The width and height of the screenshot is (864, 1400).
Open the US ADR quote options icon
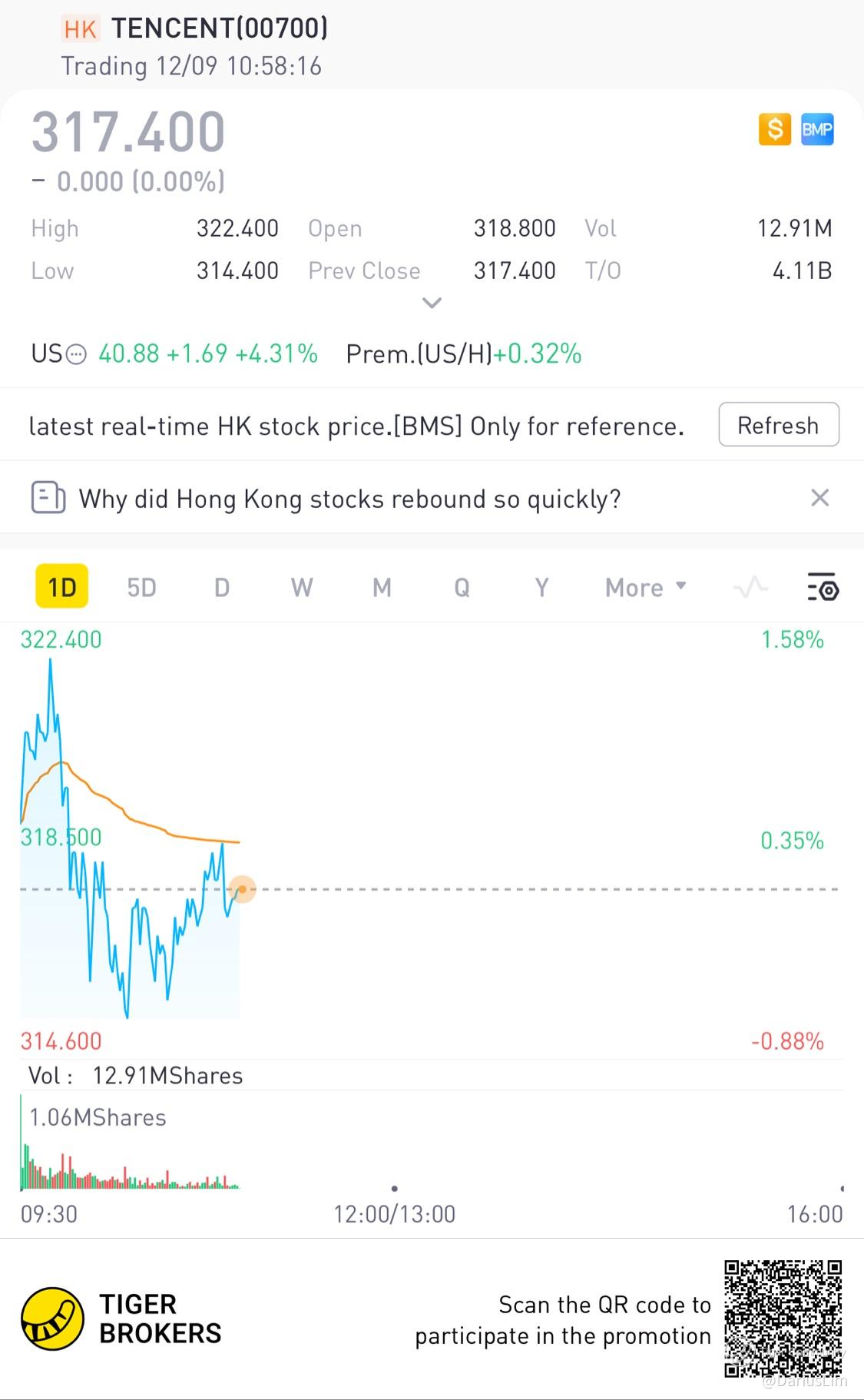point(76,354)
